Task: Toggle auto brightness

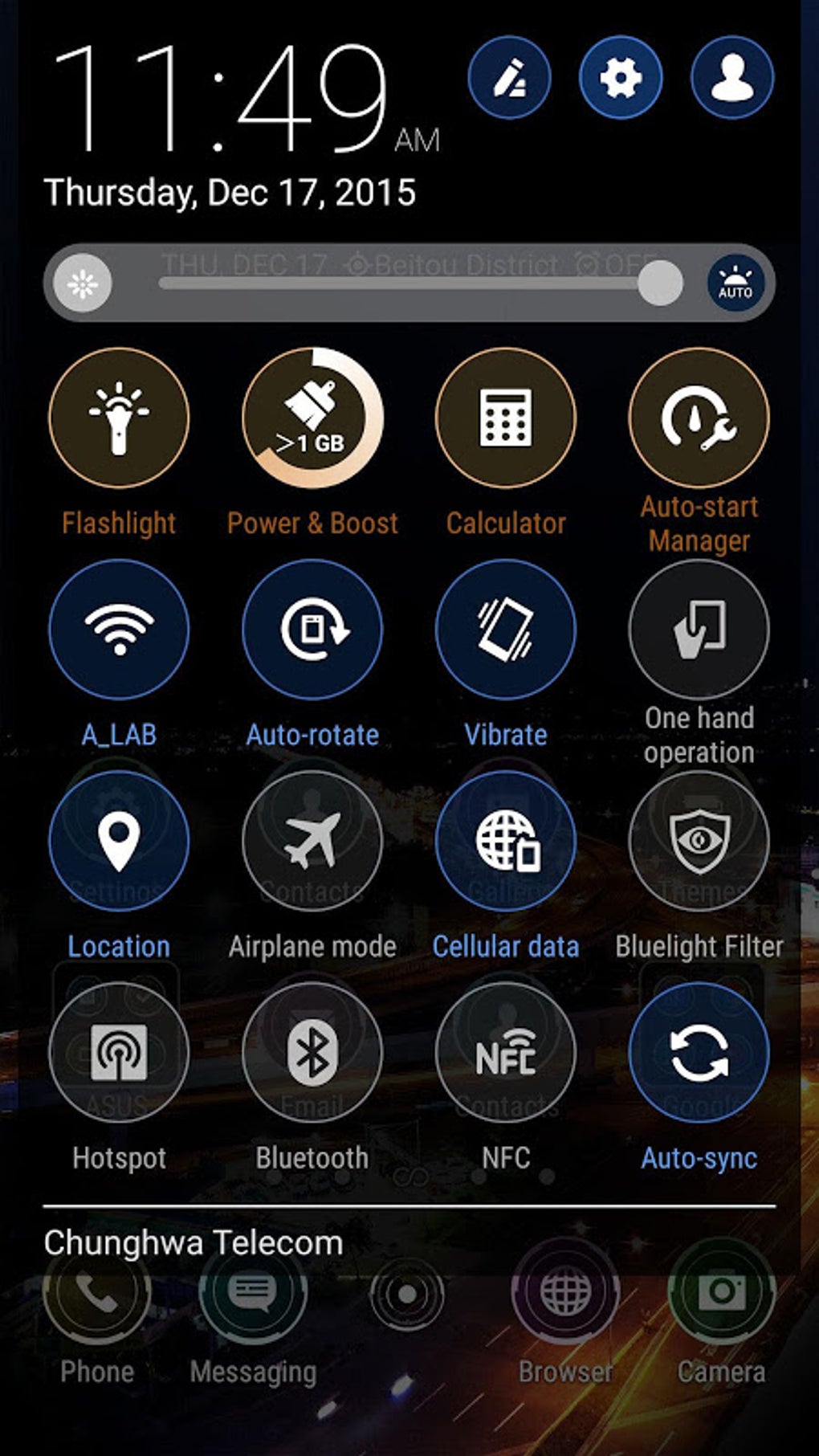Action: [x=735, y=283]
